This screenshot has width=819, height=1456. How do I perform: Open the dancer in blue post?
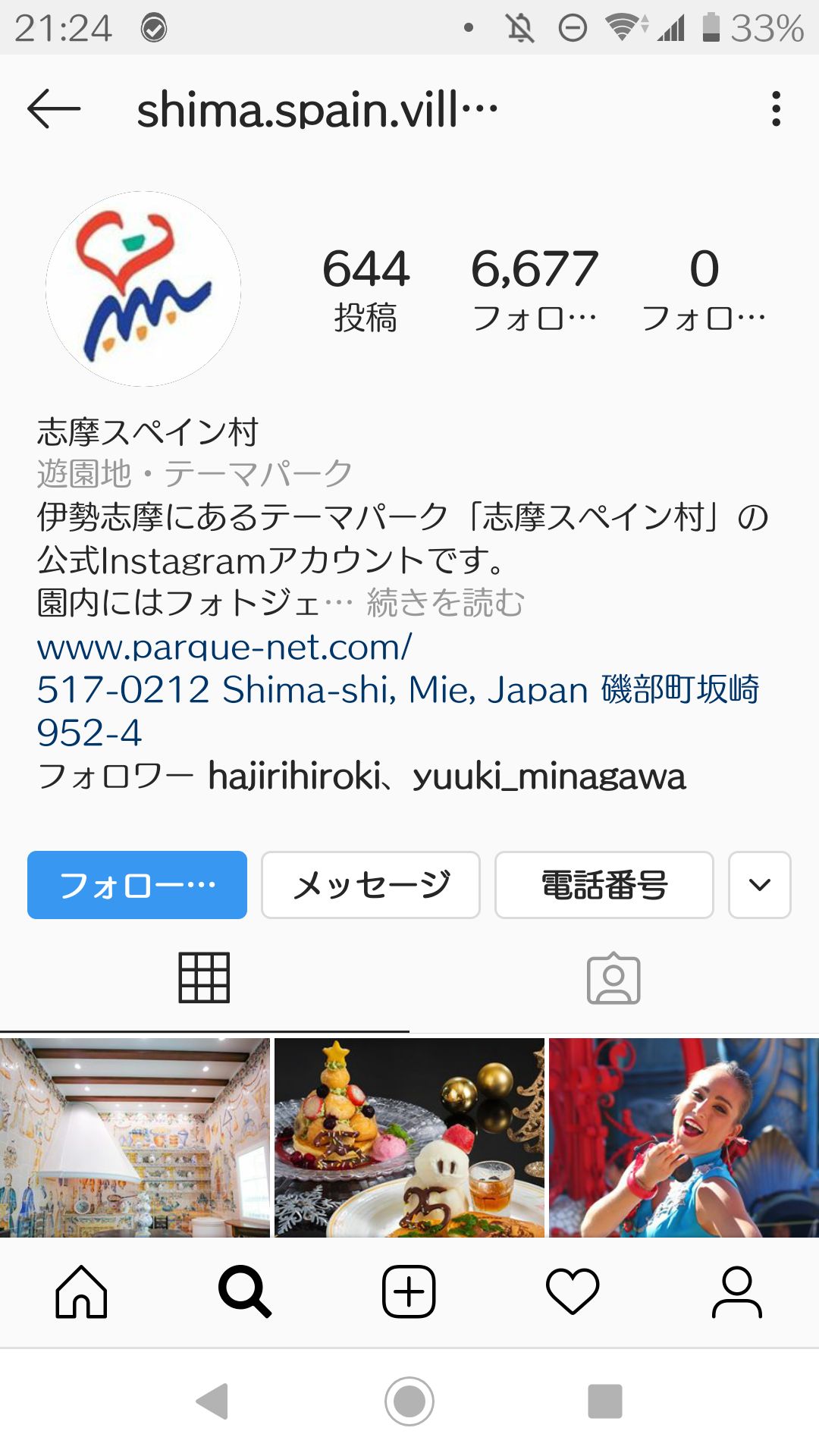[x=684, y=1137]
